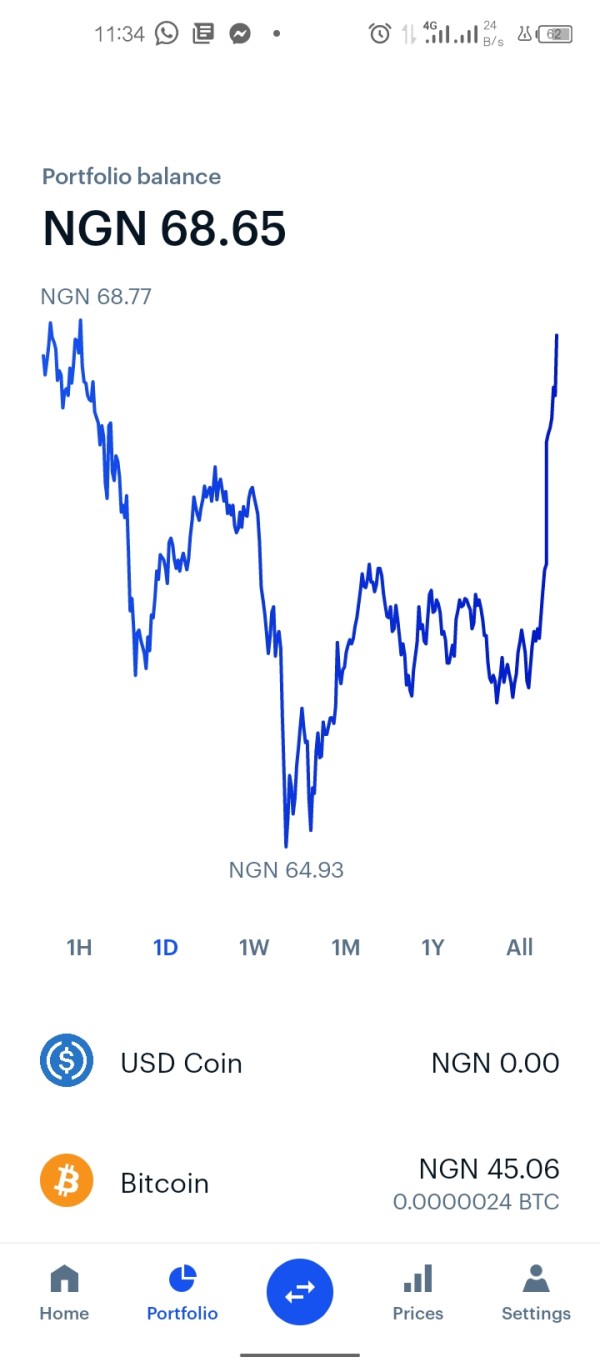Select the 1D chart range
Image resolution: width=600 pixels, height=1367 pixels.
(165, 947)
